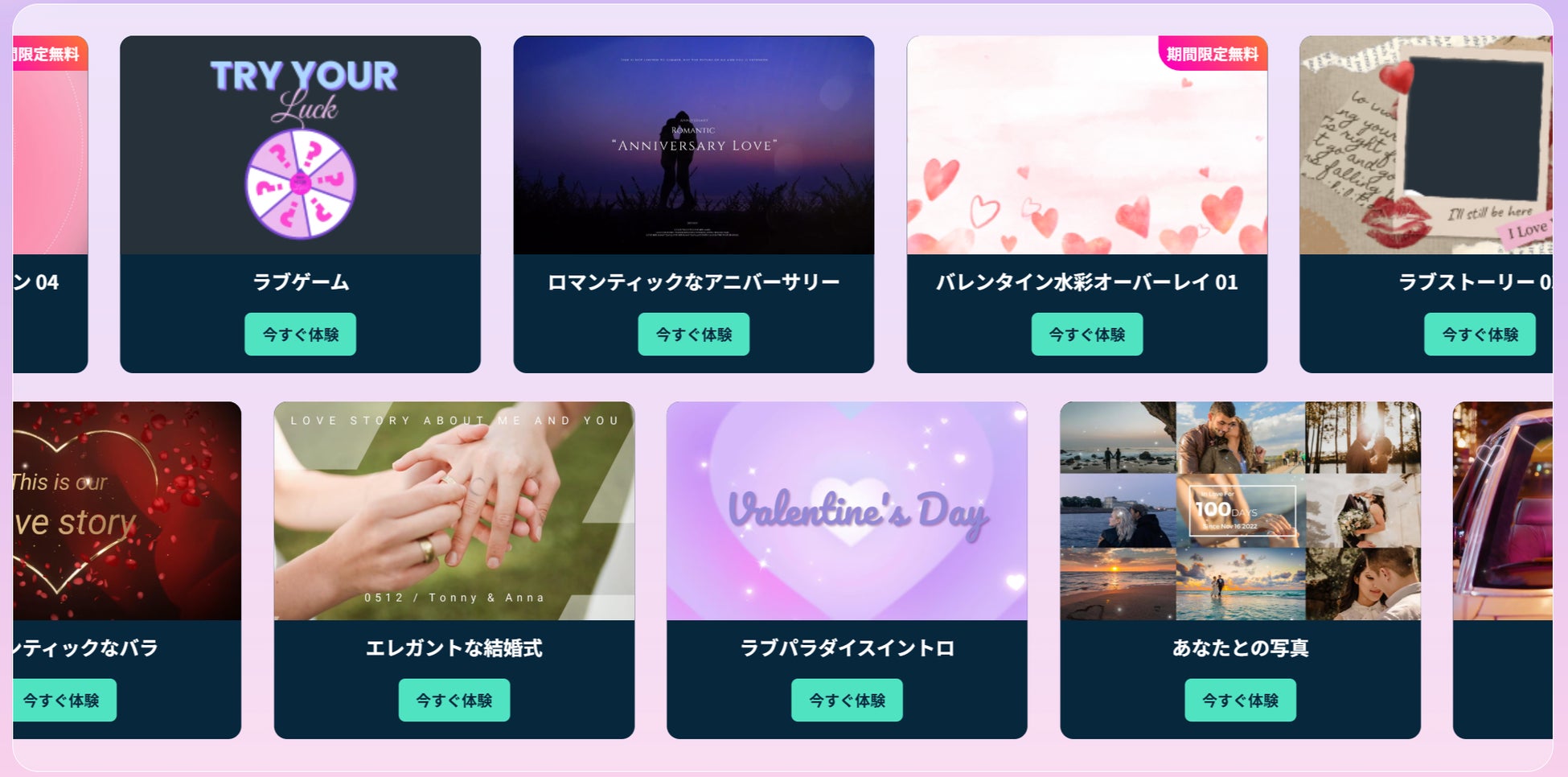Screen dimensions: 1568x777
Task: View the Valentine's Day heart preview
Action: pos(847,512)
